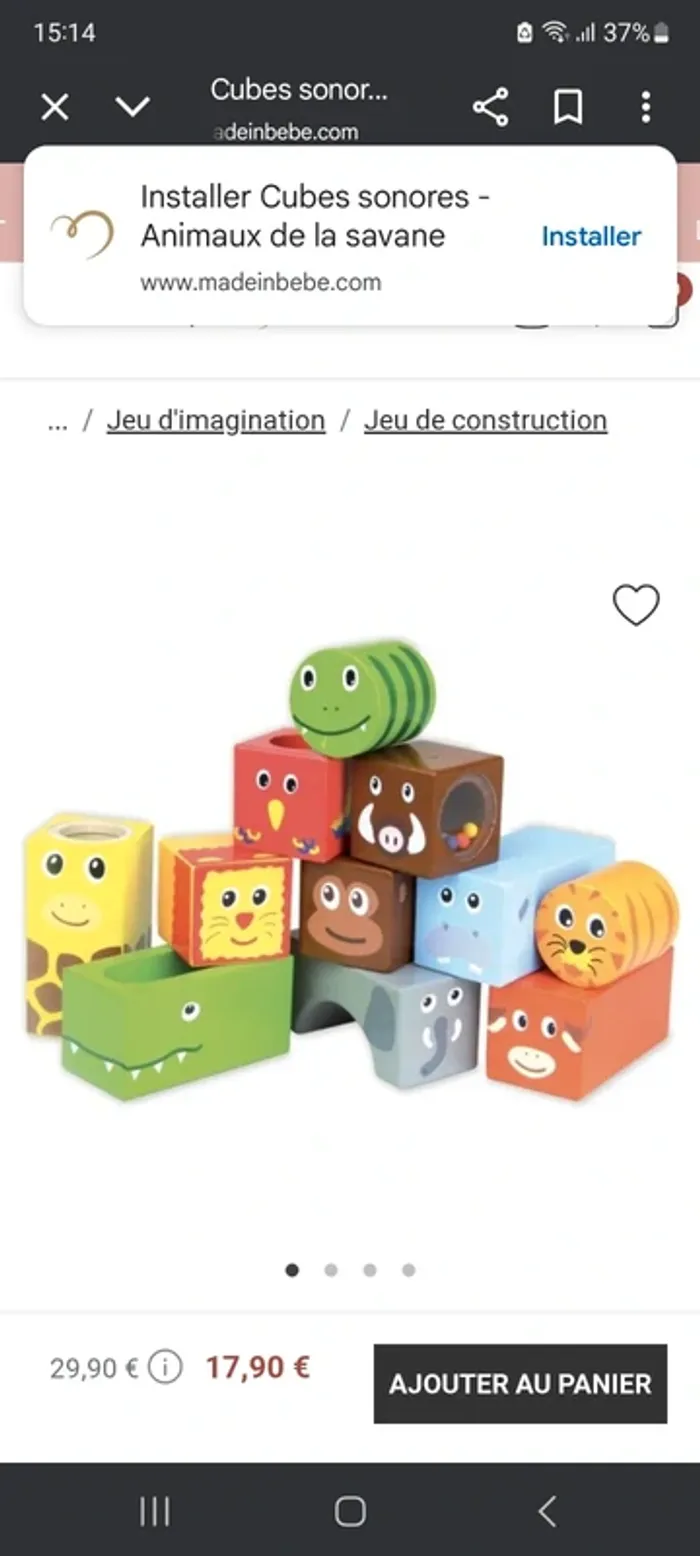Open the browser overflow menu
The height and width of the screenshot is (1556, 700).
pos(646,107)
